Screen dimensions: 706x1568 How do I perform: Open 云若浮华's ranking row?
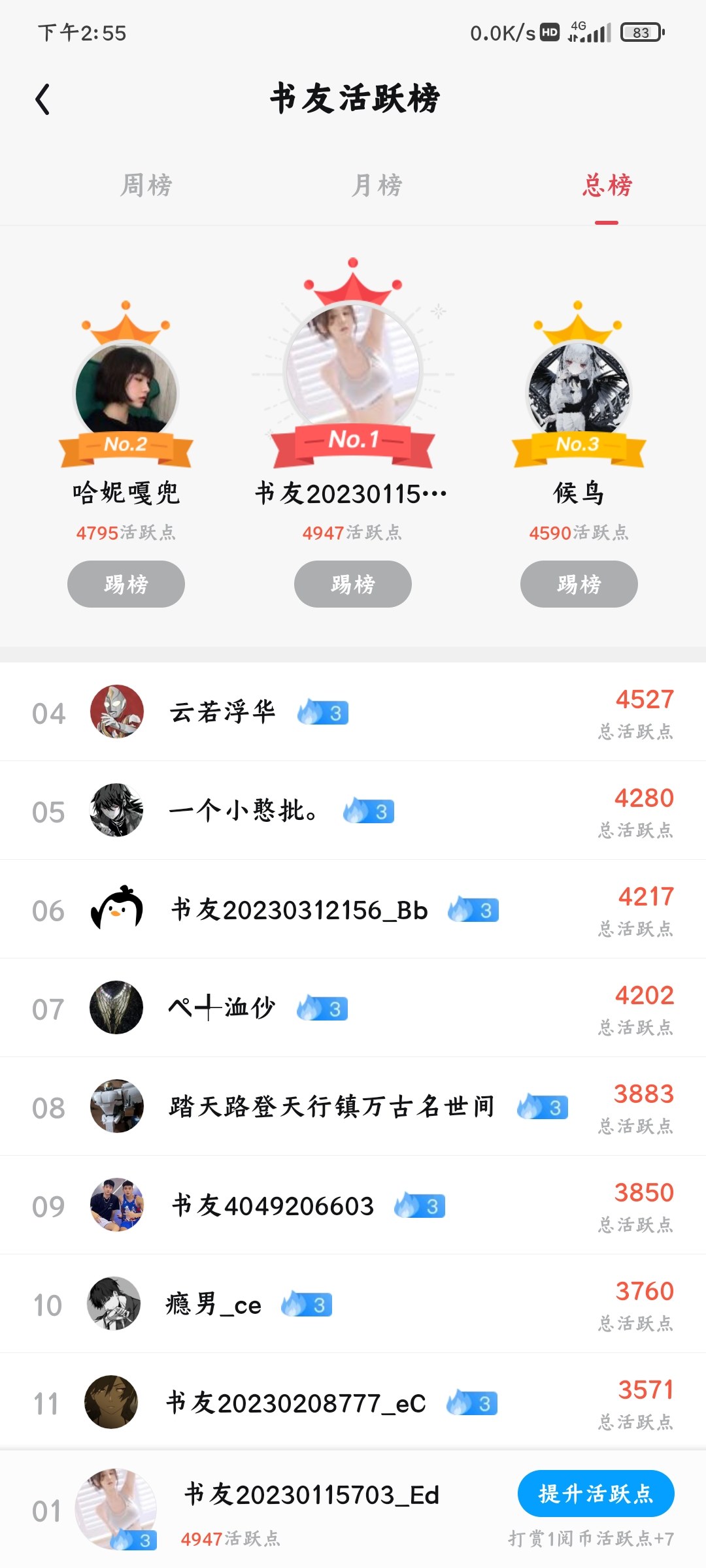coord(353,712)
